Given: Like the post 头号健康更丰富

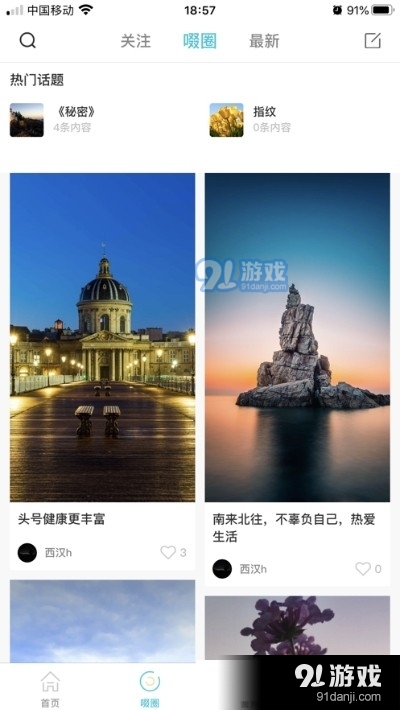Looking at the screenshot, I should [x=168, y=552].
